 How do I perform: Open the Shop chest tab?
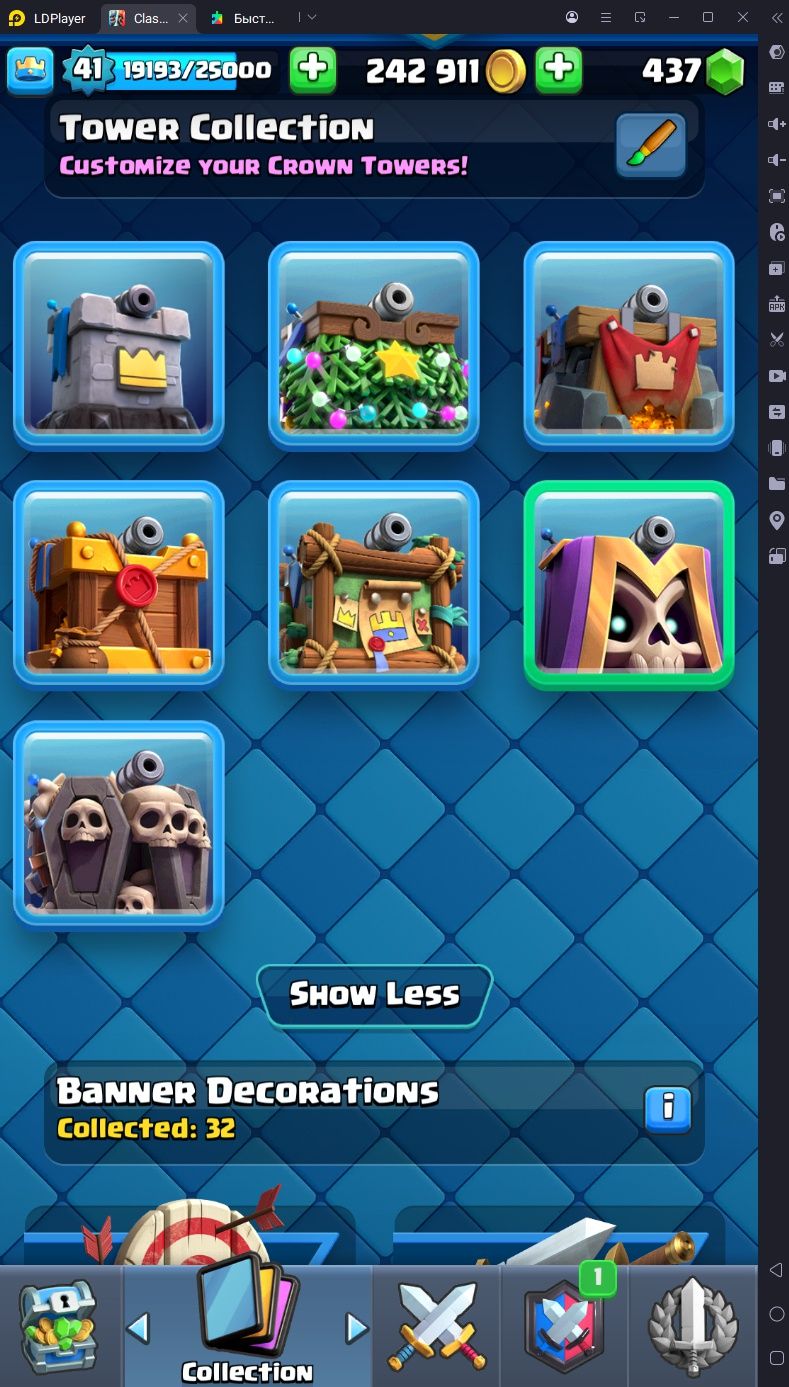[x=60, y=1327]
